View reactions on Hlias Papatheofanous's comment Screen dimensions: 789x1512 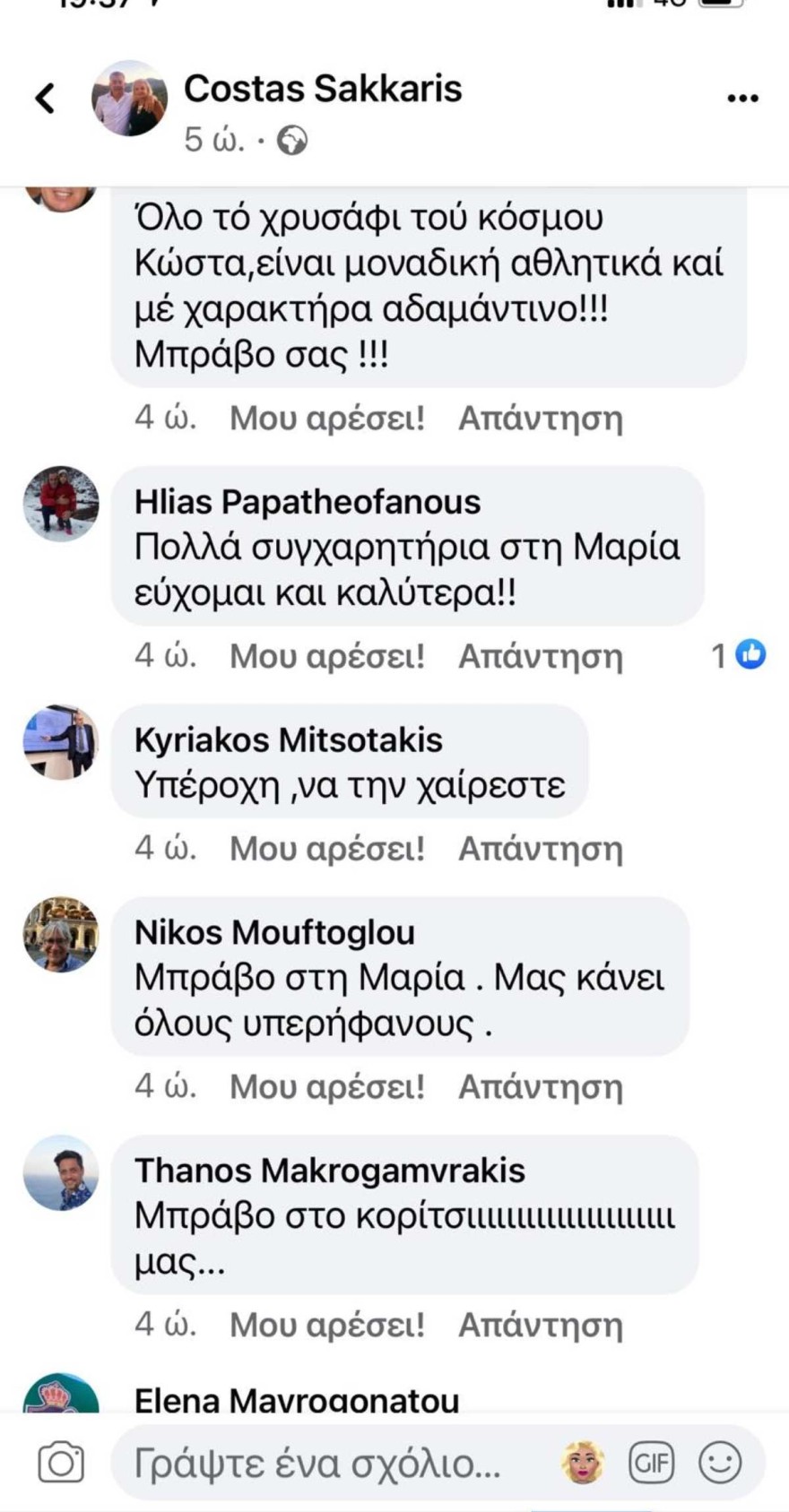739,656
